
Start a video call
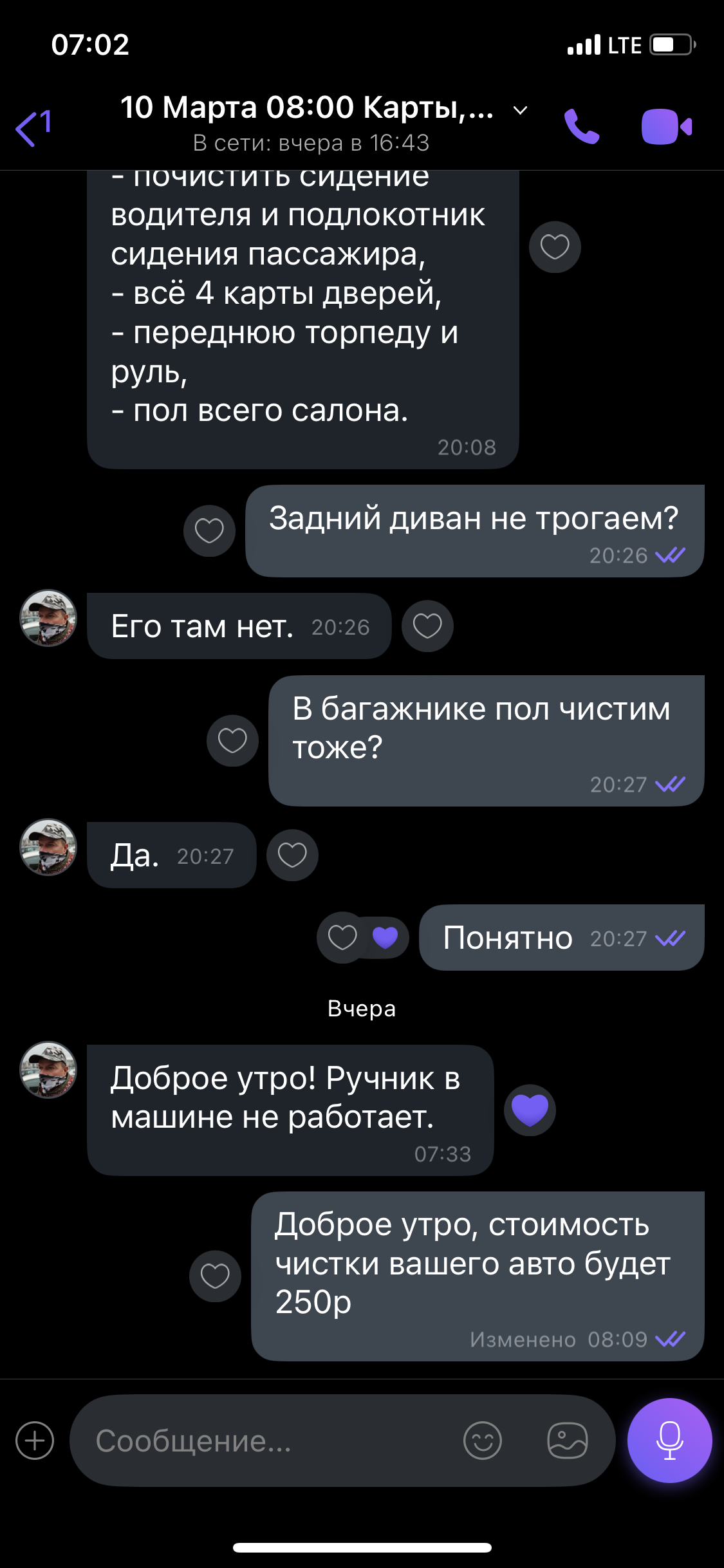click(666, 127)
